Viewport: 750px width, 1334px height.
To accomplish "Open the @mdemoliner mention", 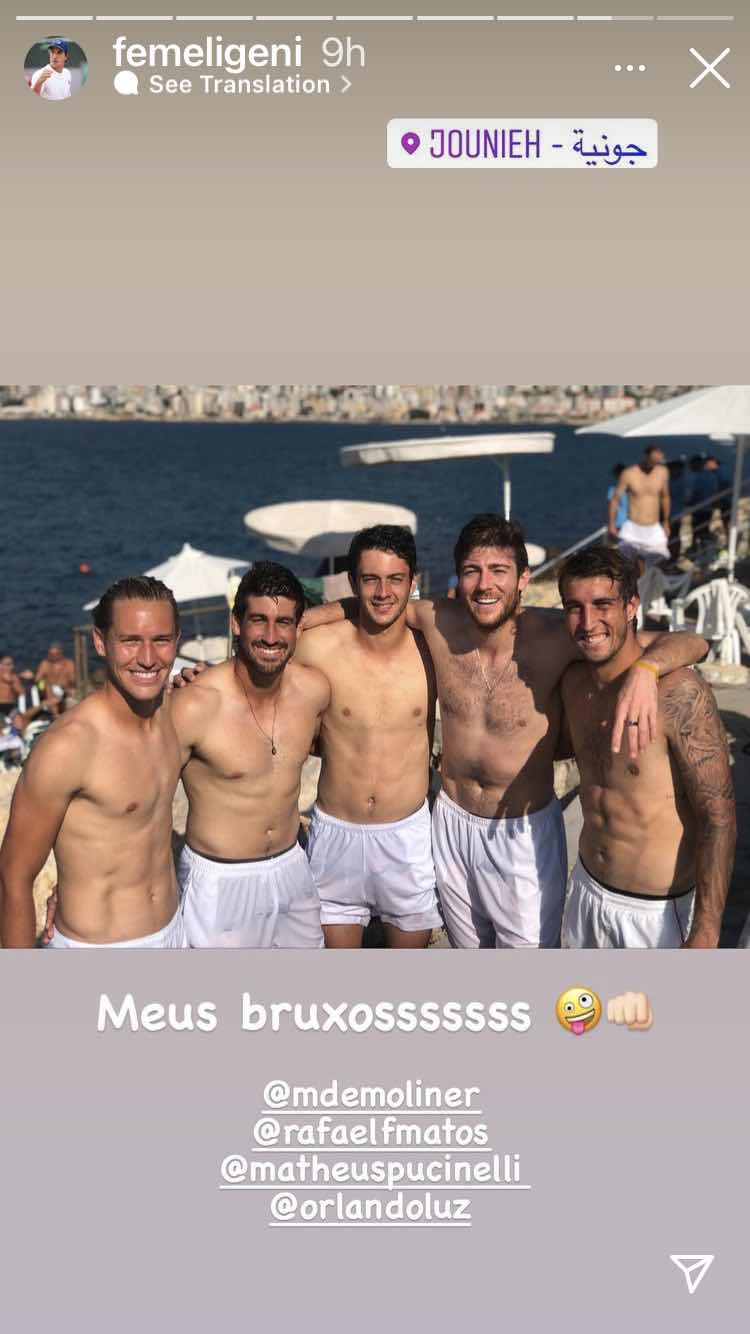I will [371, 1095].
